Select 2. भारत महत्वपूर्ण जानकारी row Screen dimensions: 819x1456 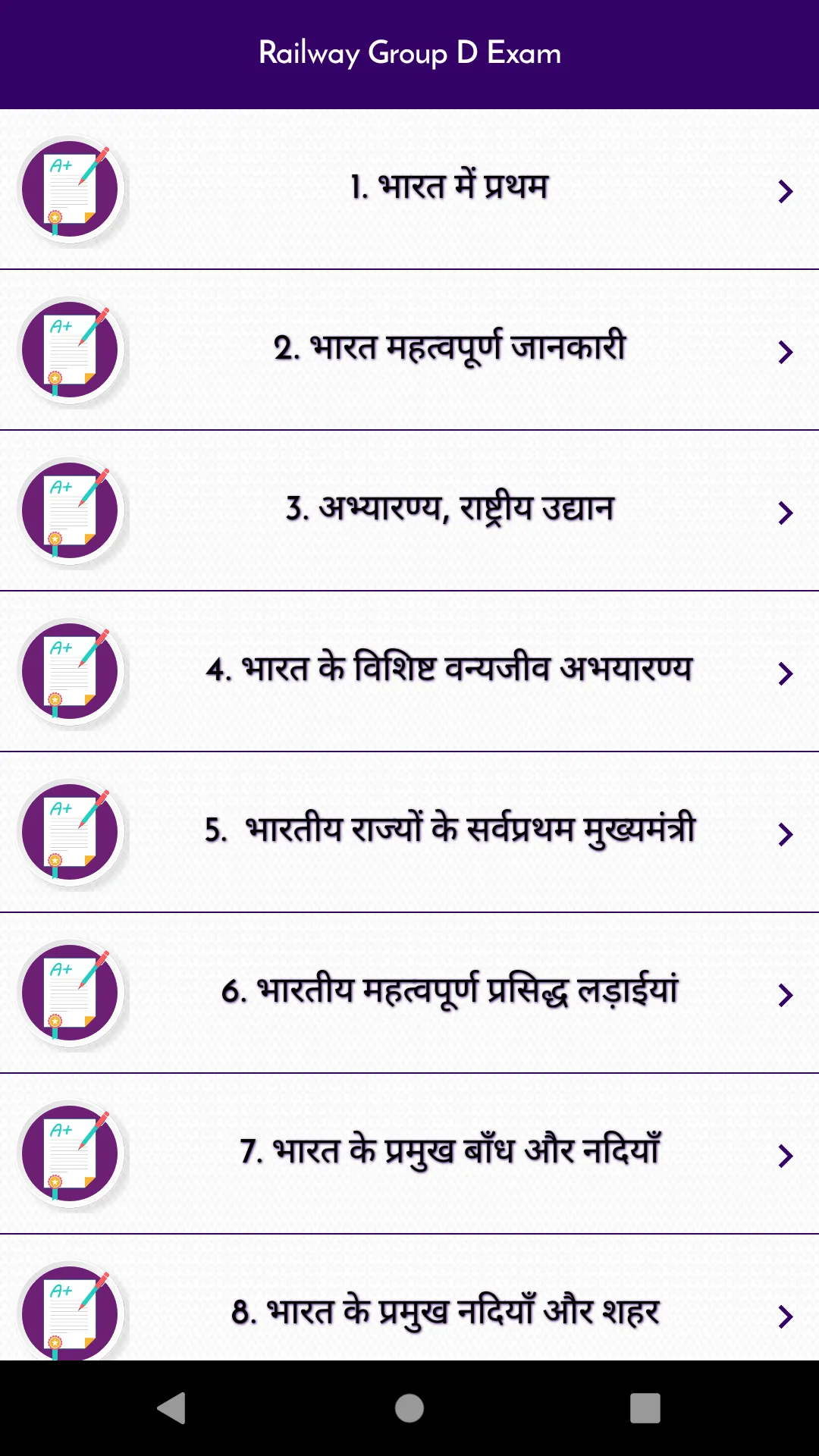click(x=409, y=350)
